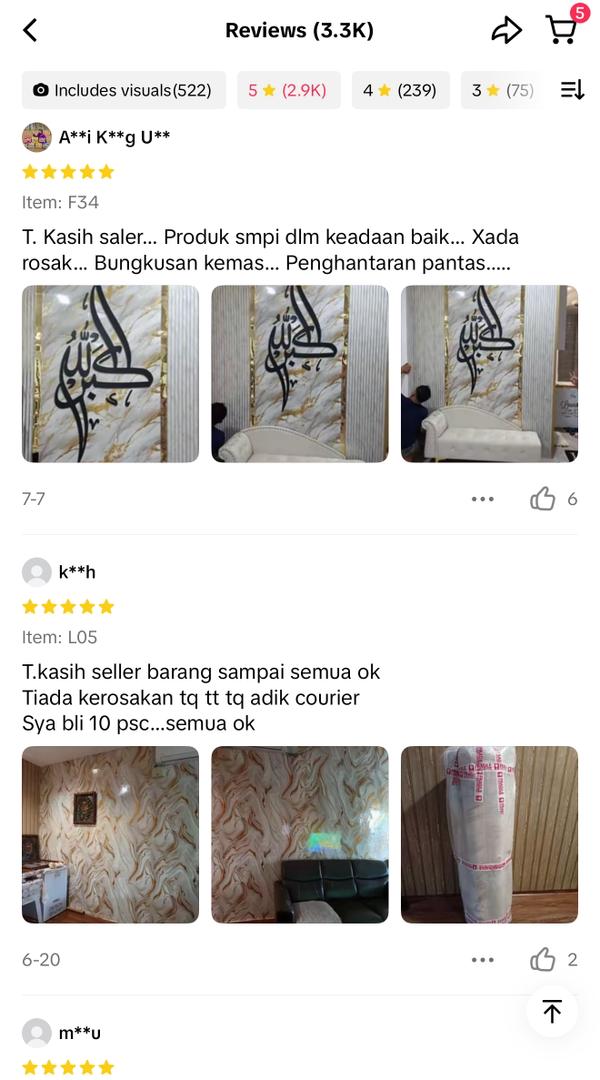View wrapped package photo in k**h's review
This screenshot has width=600, height=1080.
click(x=489, y=834)
